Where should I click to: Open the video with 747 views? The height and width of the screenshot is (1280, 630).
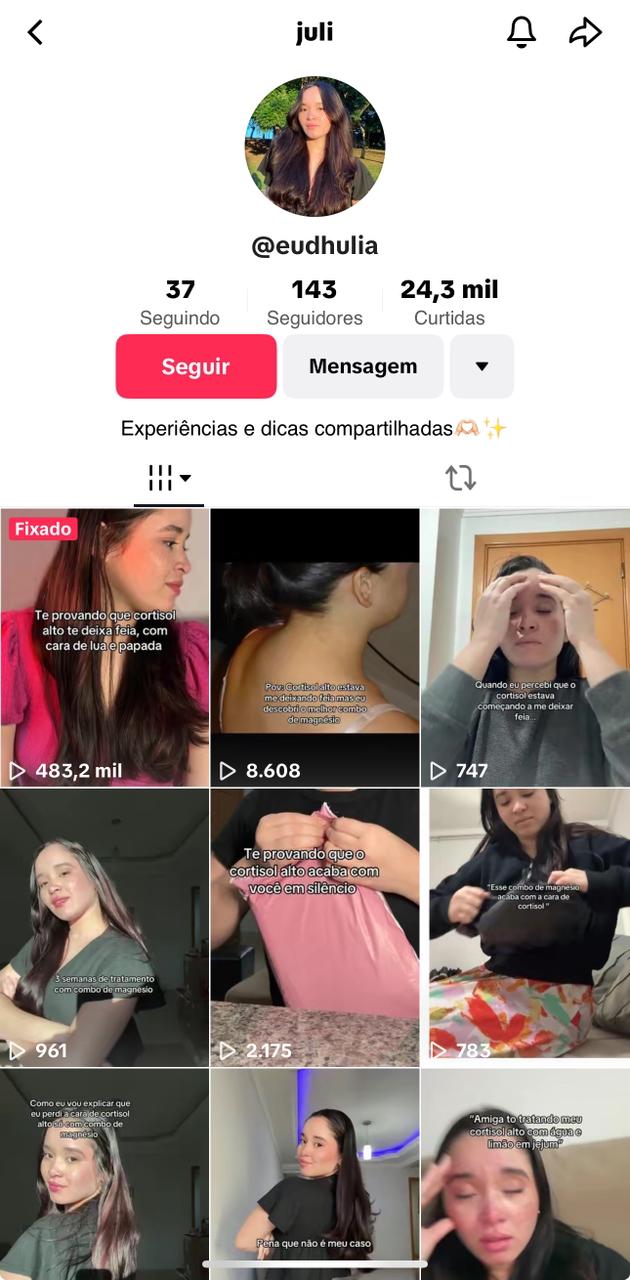pyautogui.click(x=525, y=647)
